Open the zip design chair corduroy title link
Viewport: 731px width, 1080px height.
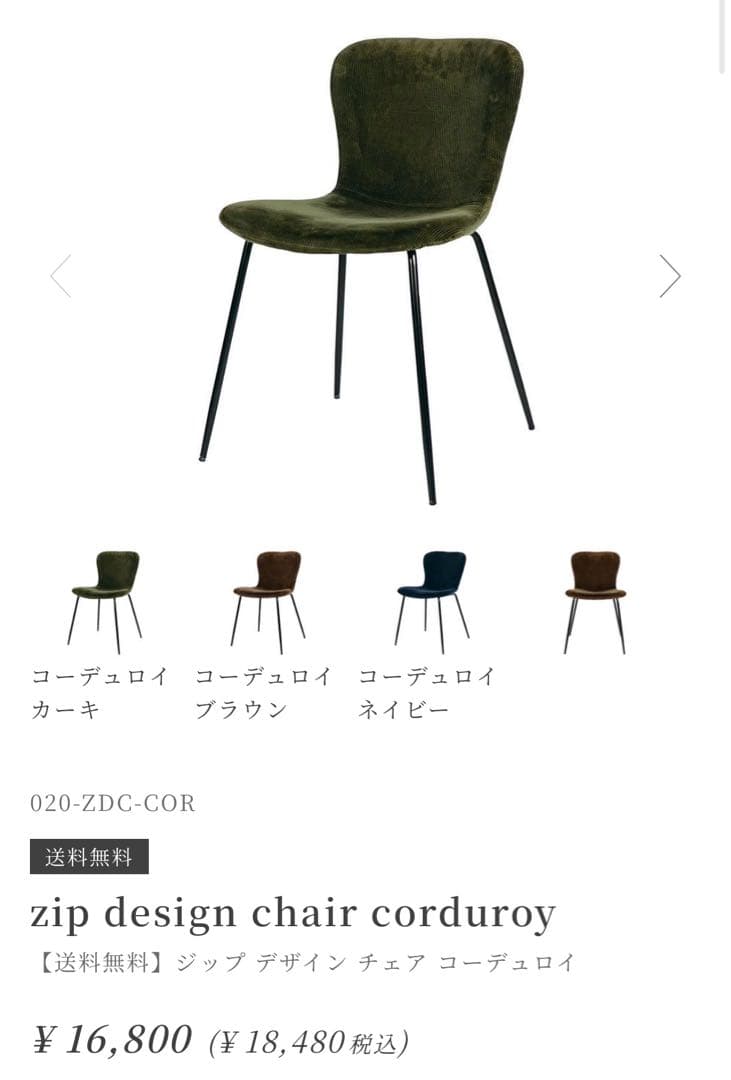pyautogui.click(x=294, y=911)
